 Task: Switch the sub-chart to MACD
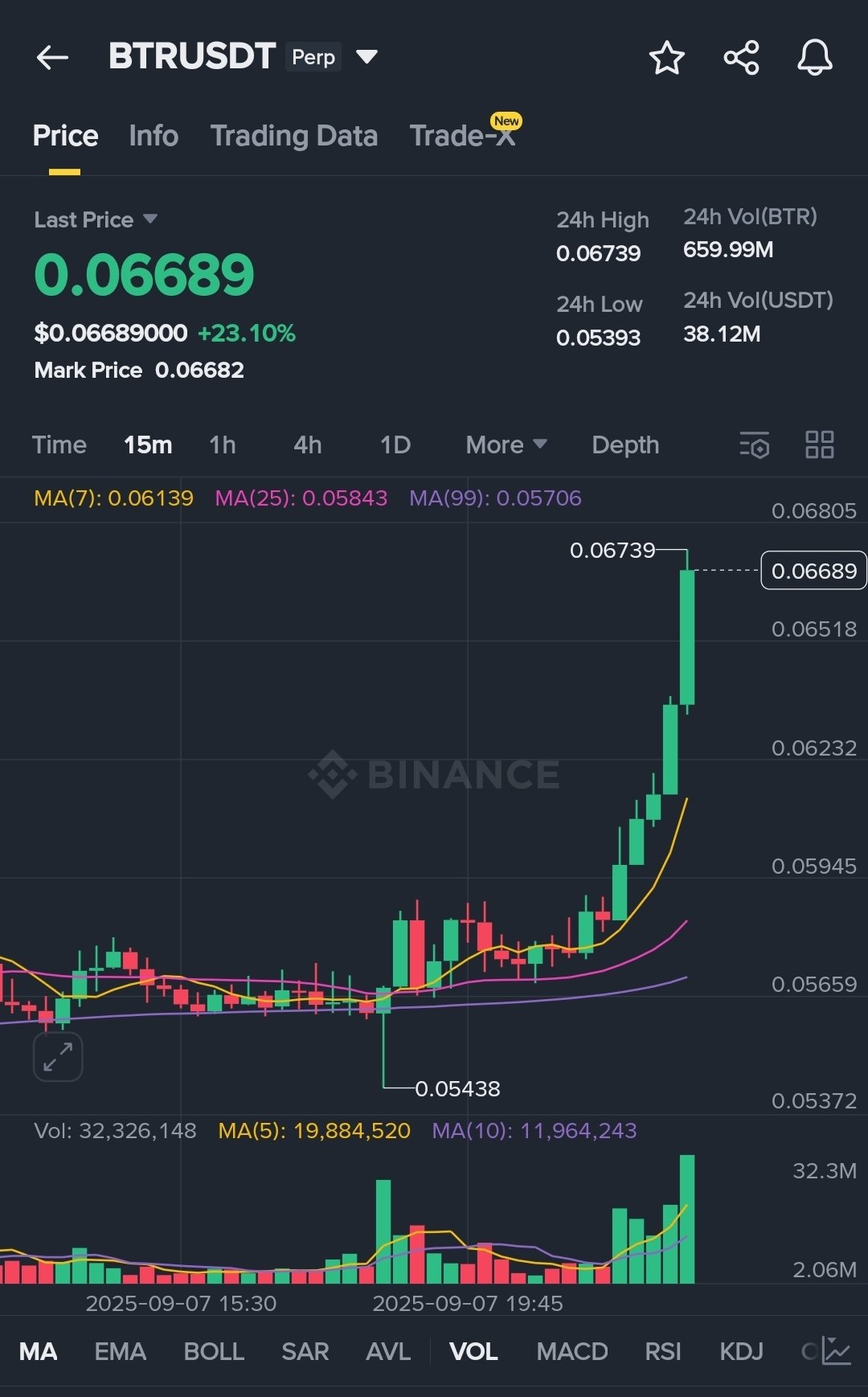click(x=571, y=1351)
